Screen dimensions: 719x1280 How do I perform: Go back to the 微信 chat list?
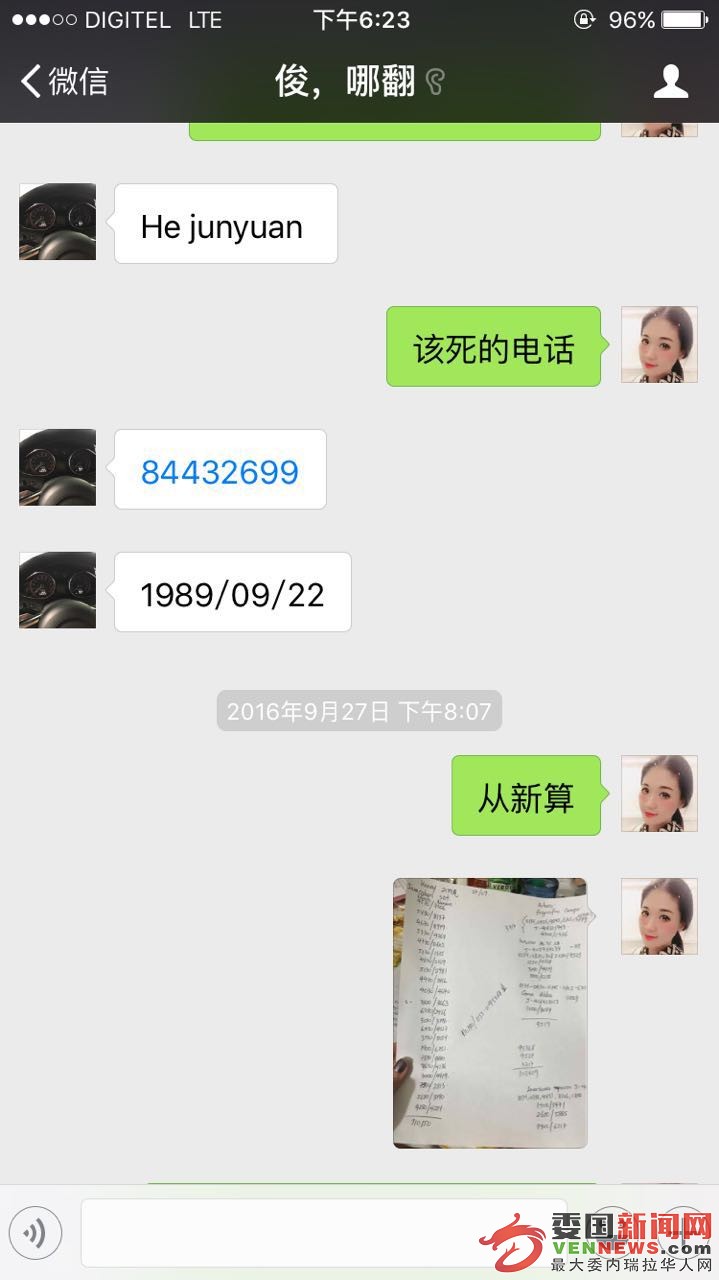click(x=64, y=82)
